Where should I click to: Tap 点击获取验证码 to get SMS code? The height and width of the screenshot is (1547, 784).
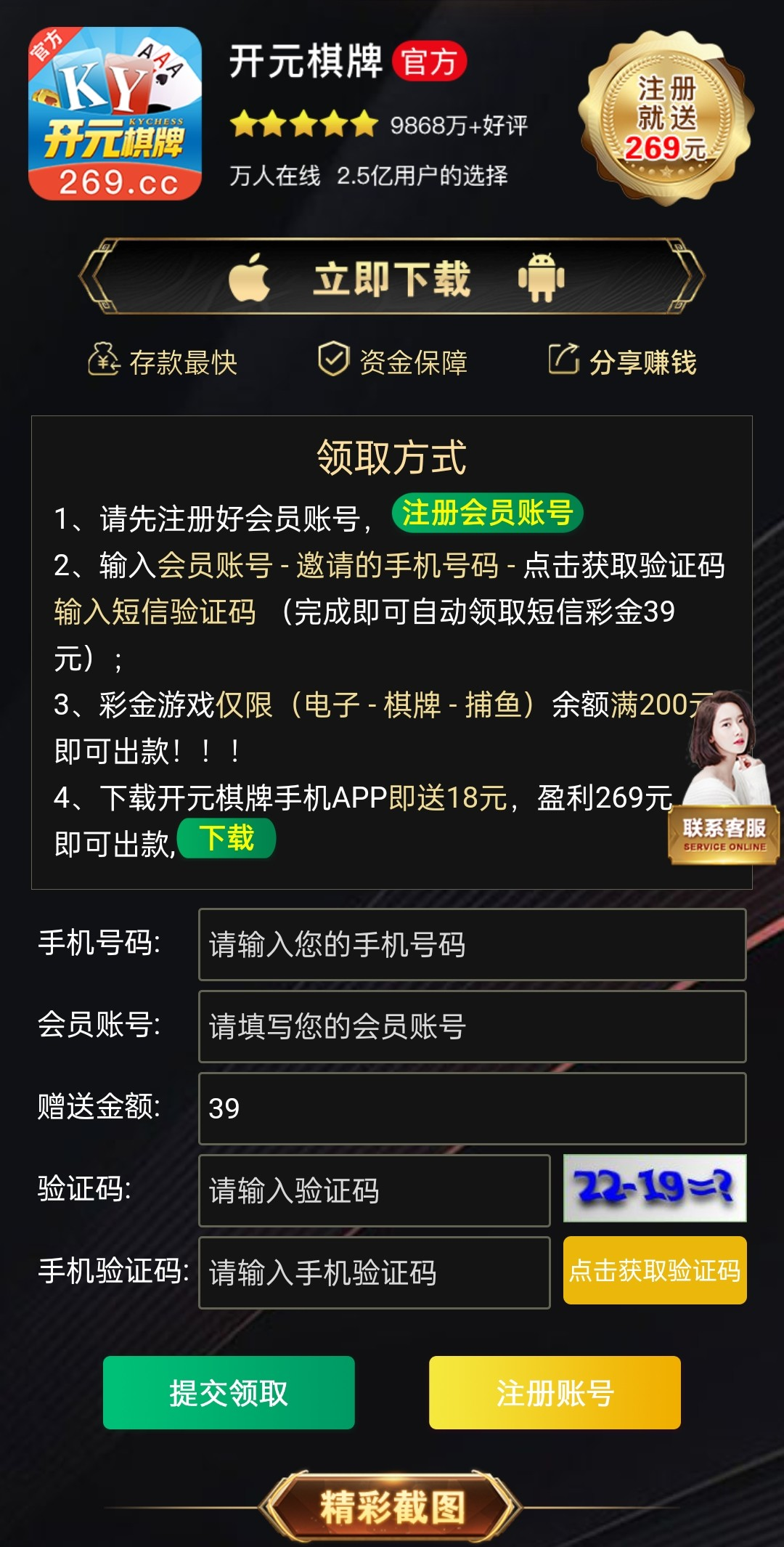point(655,1270)
